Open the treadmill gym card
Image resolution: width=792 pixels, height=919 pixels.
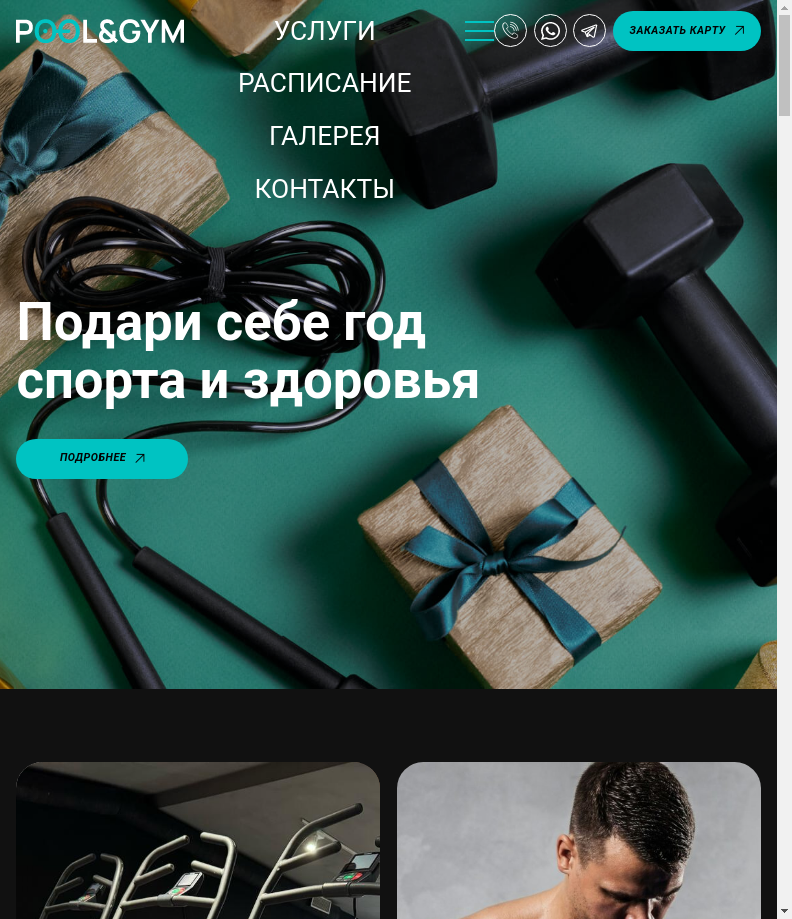198,840
